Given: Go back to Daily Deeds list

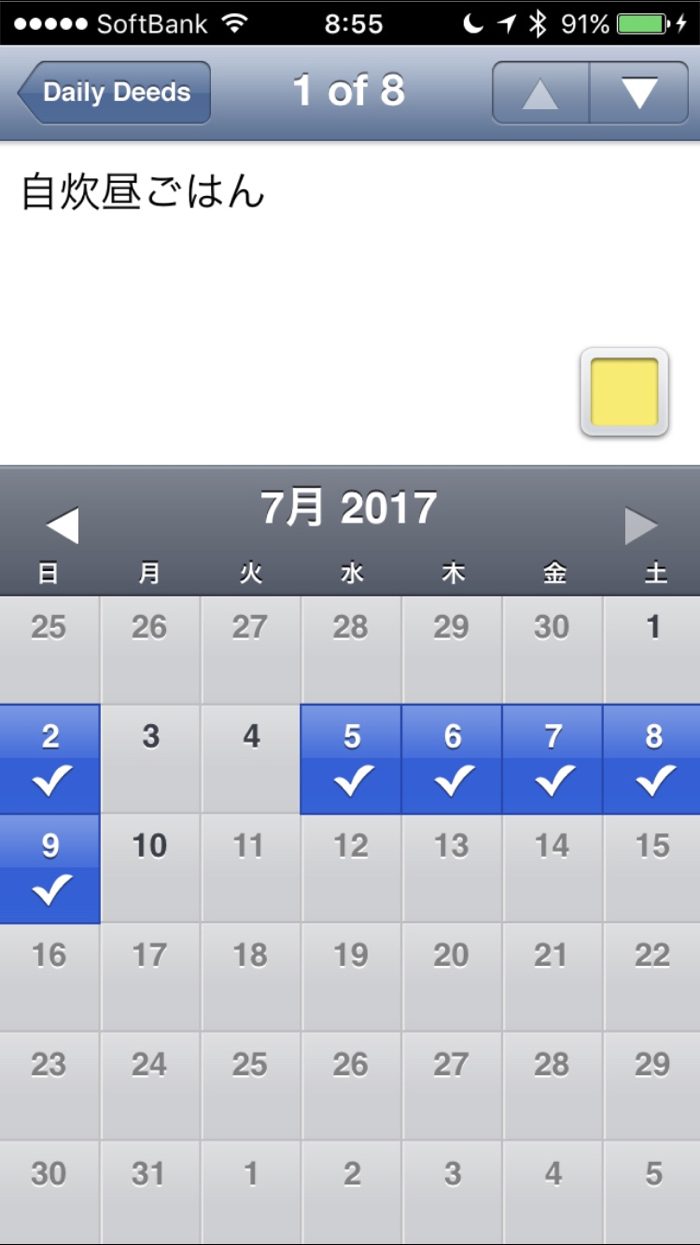Looking at the screenshot, I should click(115, 92).
